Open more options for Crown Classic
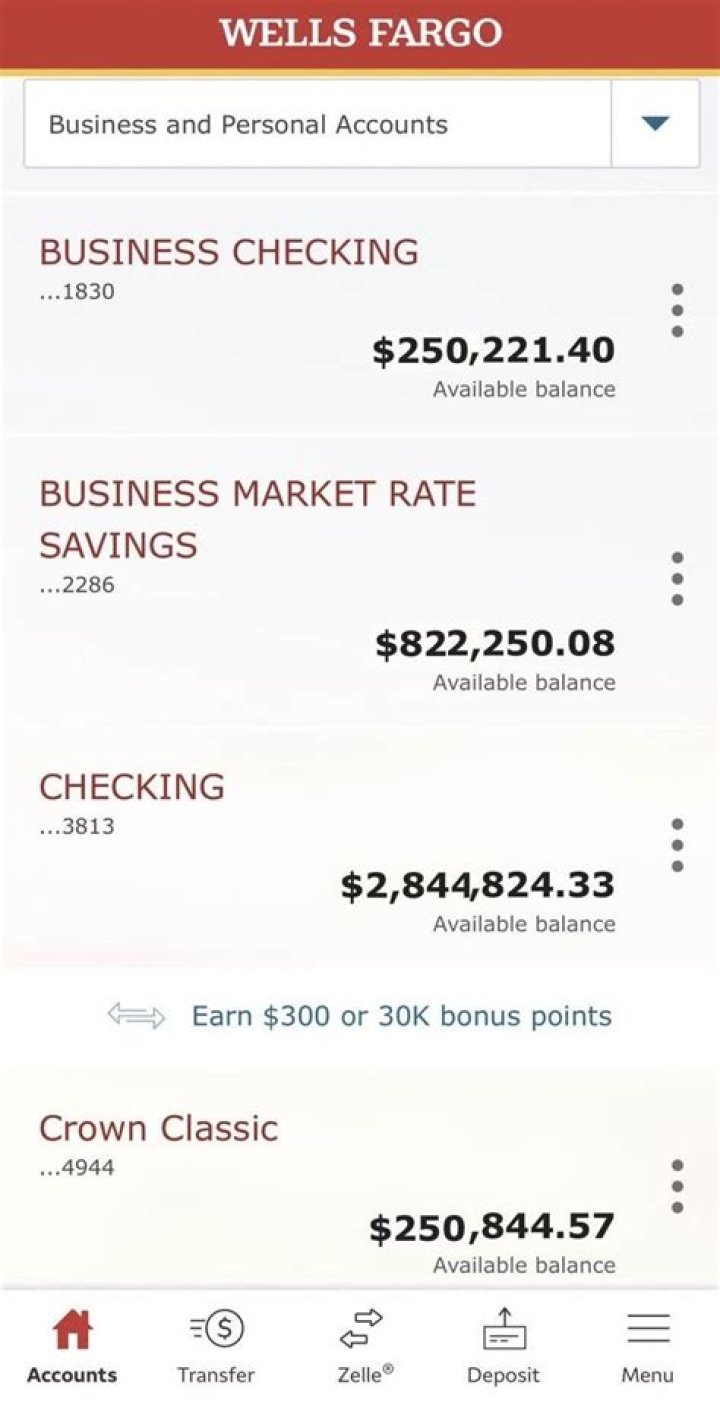 677,1186
